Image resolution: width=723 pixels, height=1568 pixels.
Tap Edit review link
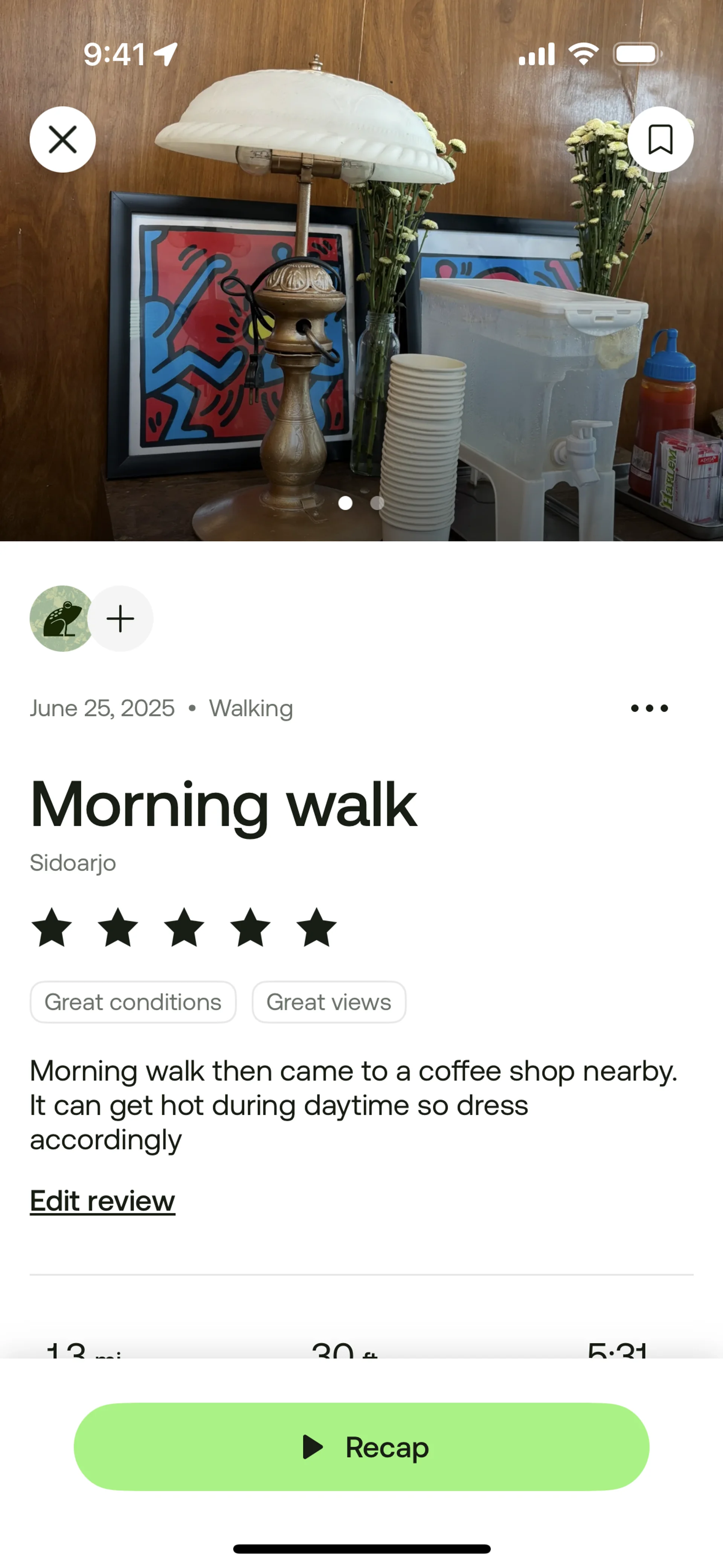pyautogui.click(x=102, y=1201)
